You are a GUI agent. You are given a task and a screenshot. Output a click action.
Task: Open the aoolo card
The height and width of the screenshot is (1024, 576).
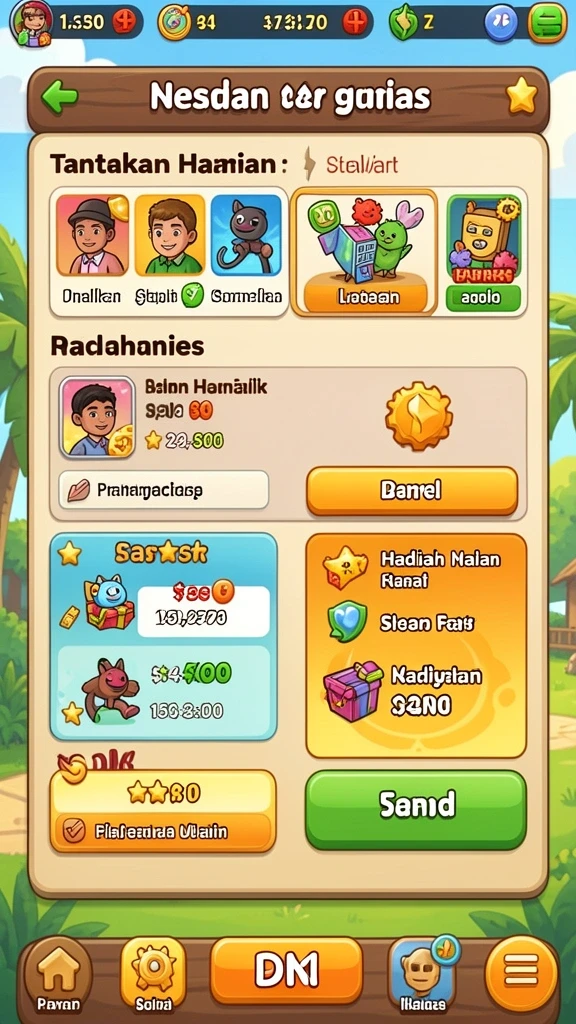coord(484,253)
